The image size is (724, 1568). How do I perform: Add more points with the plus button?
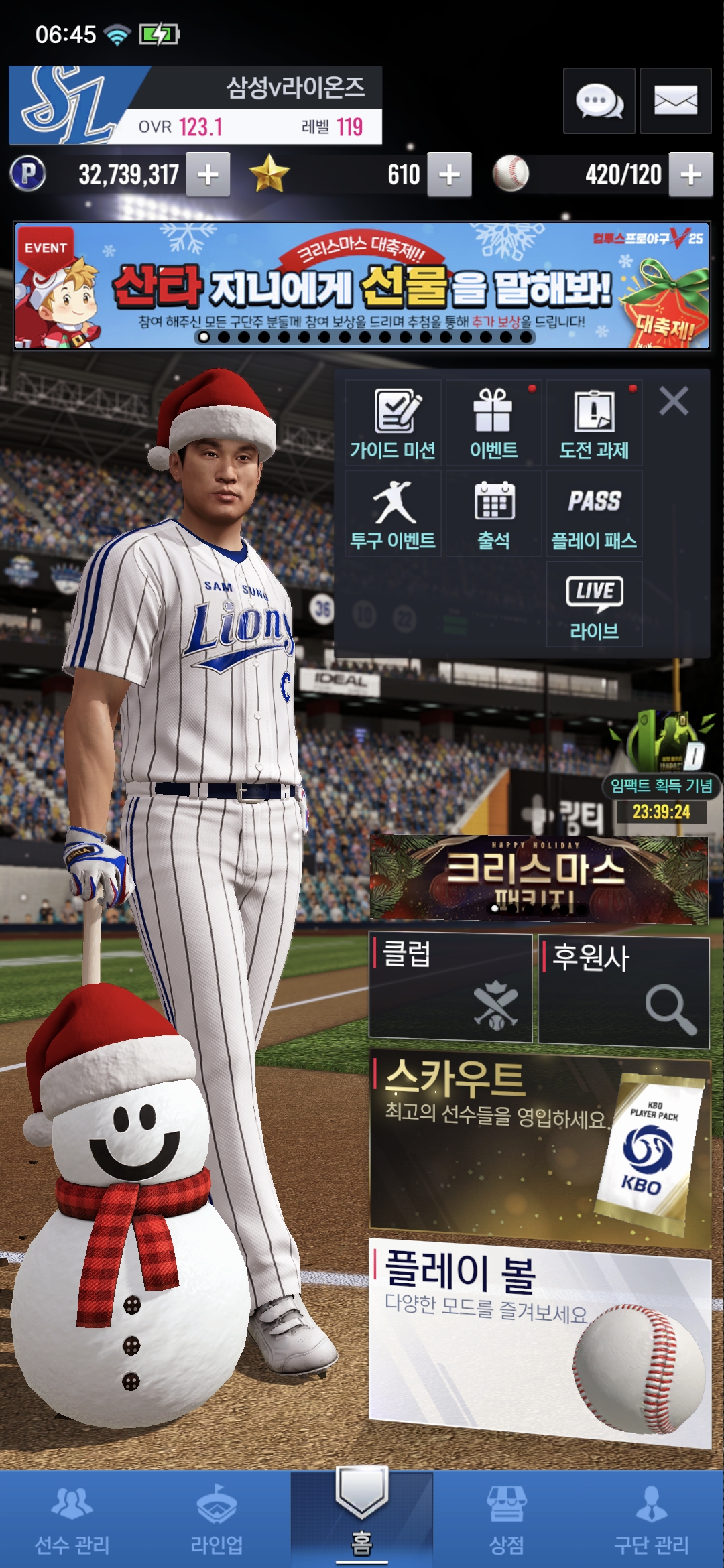pyautogui.click(x=208, y=175)
